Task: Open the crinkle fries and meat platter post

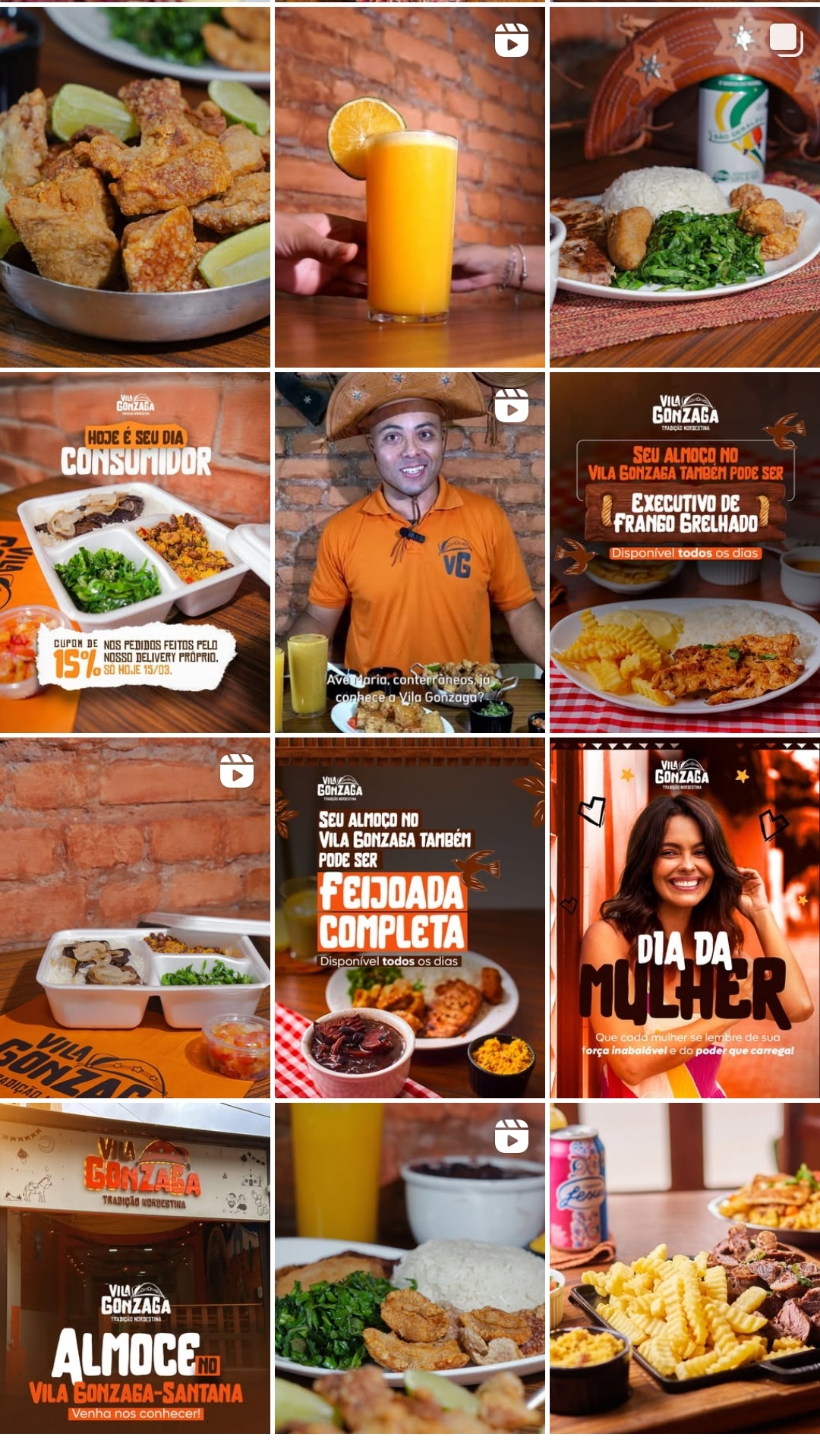Action: (x=684, y=1268)
